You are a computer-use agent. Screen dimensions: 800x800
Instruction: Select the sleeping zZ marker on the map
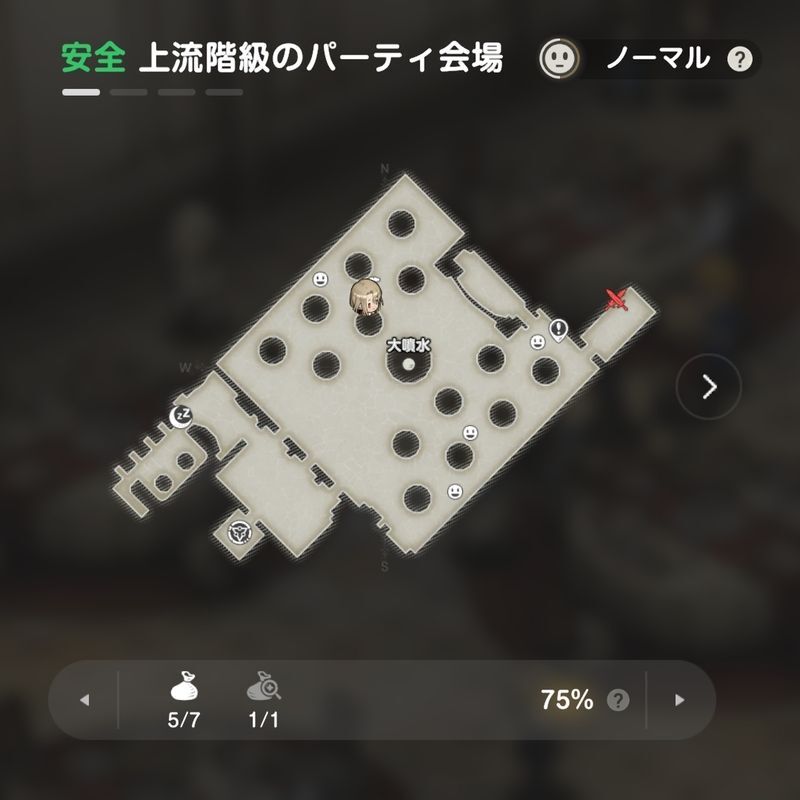[181, 416]
